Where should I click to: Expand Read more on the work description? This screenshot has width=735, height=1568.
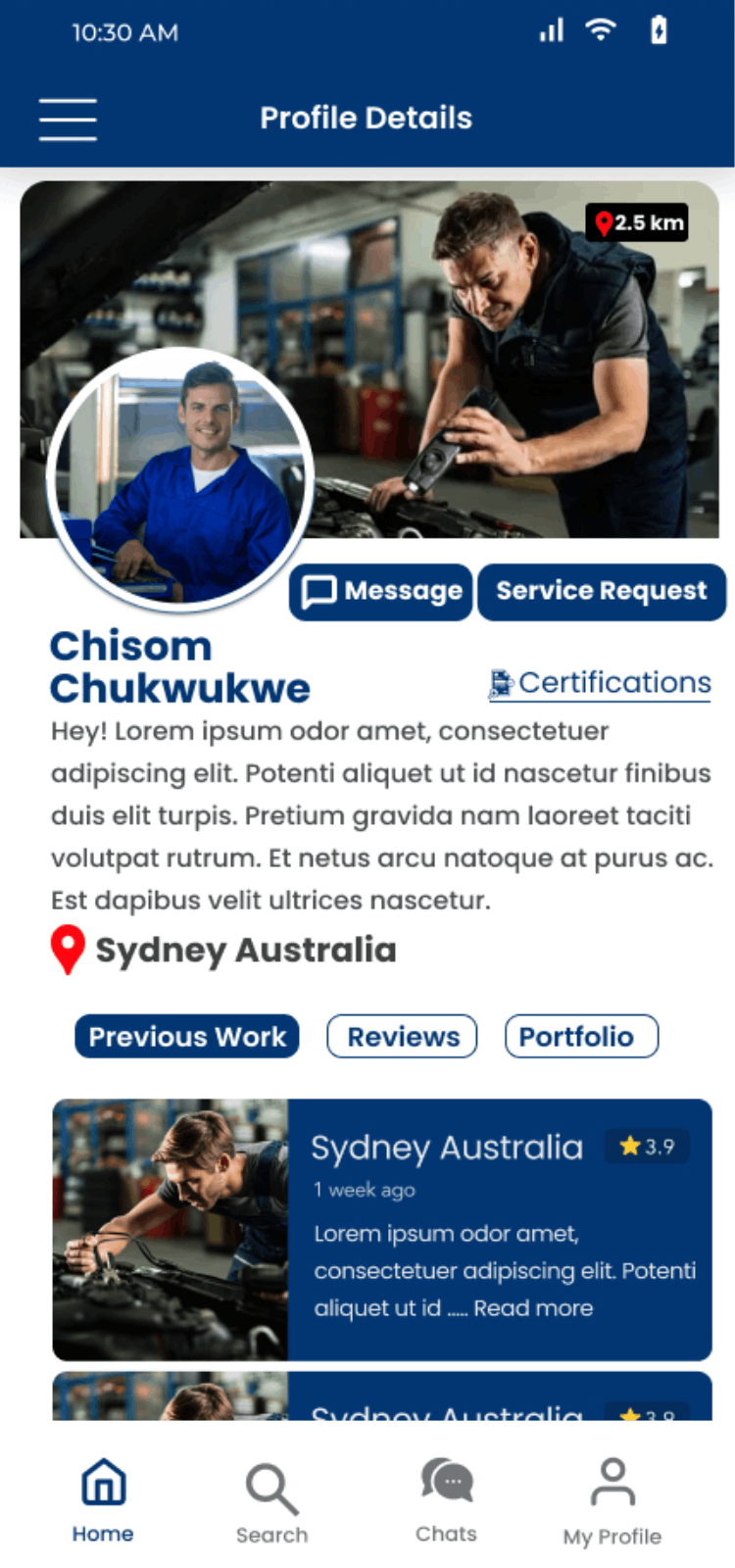coord(533,1308)
